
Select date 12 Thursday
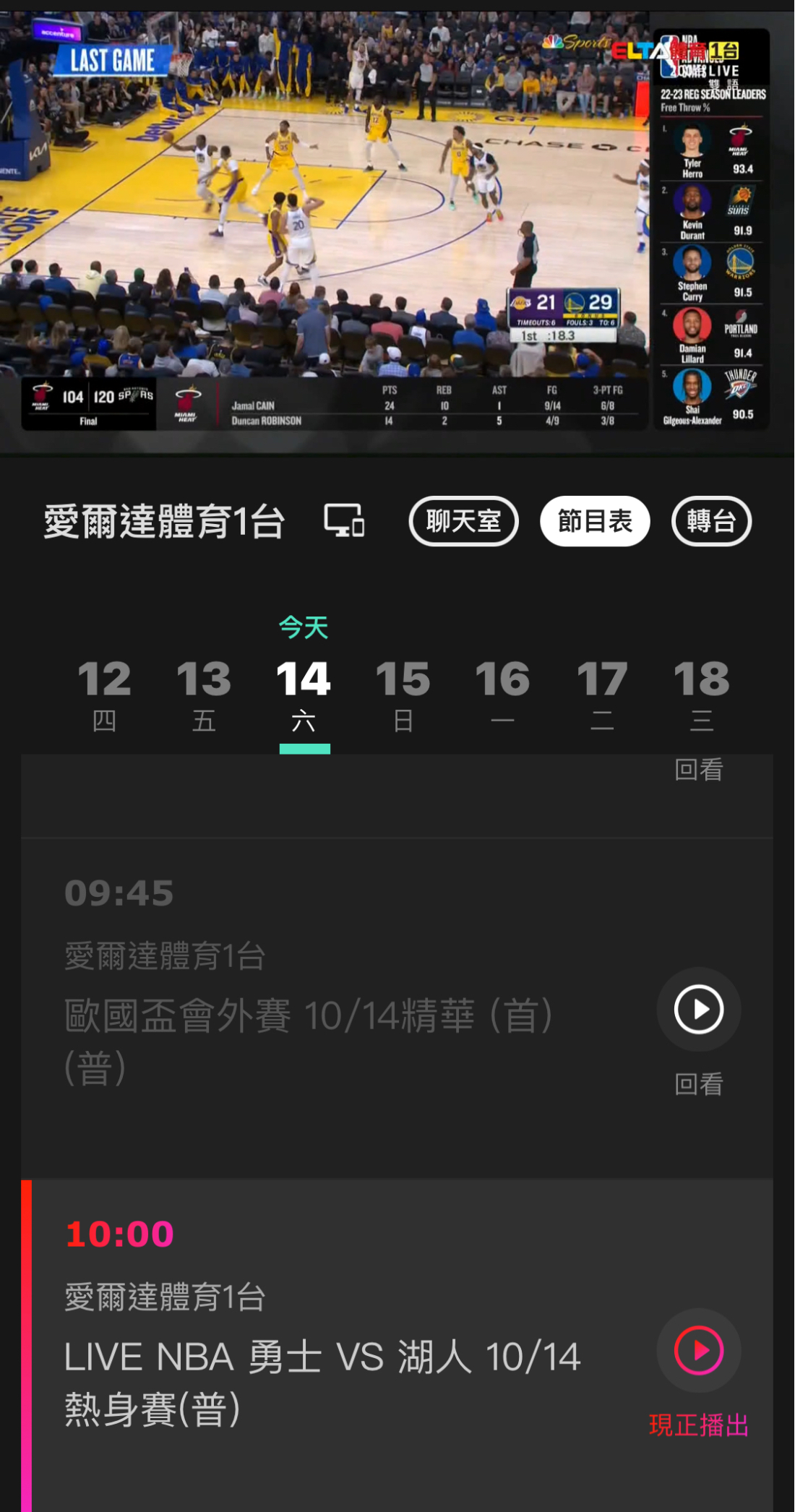point(104,693)
